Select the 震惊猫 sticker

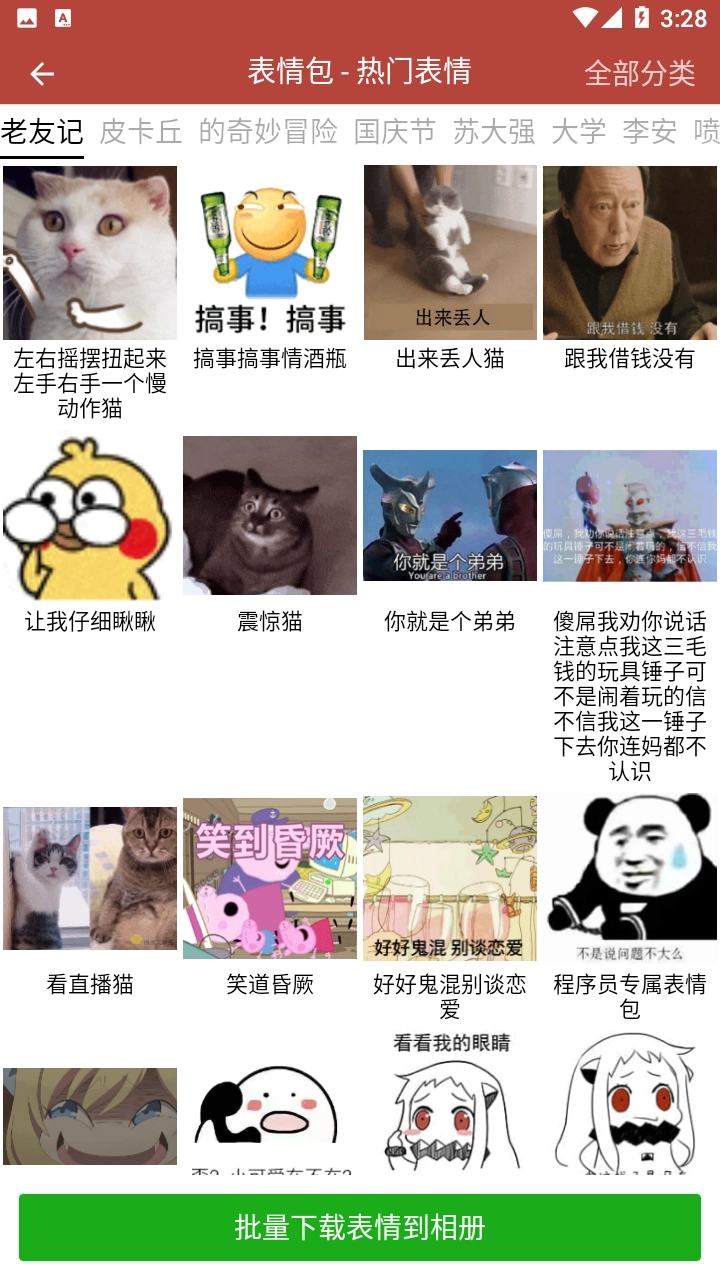pos(270,516)
